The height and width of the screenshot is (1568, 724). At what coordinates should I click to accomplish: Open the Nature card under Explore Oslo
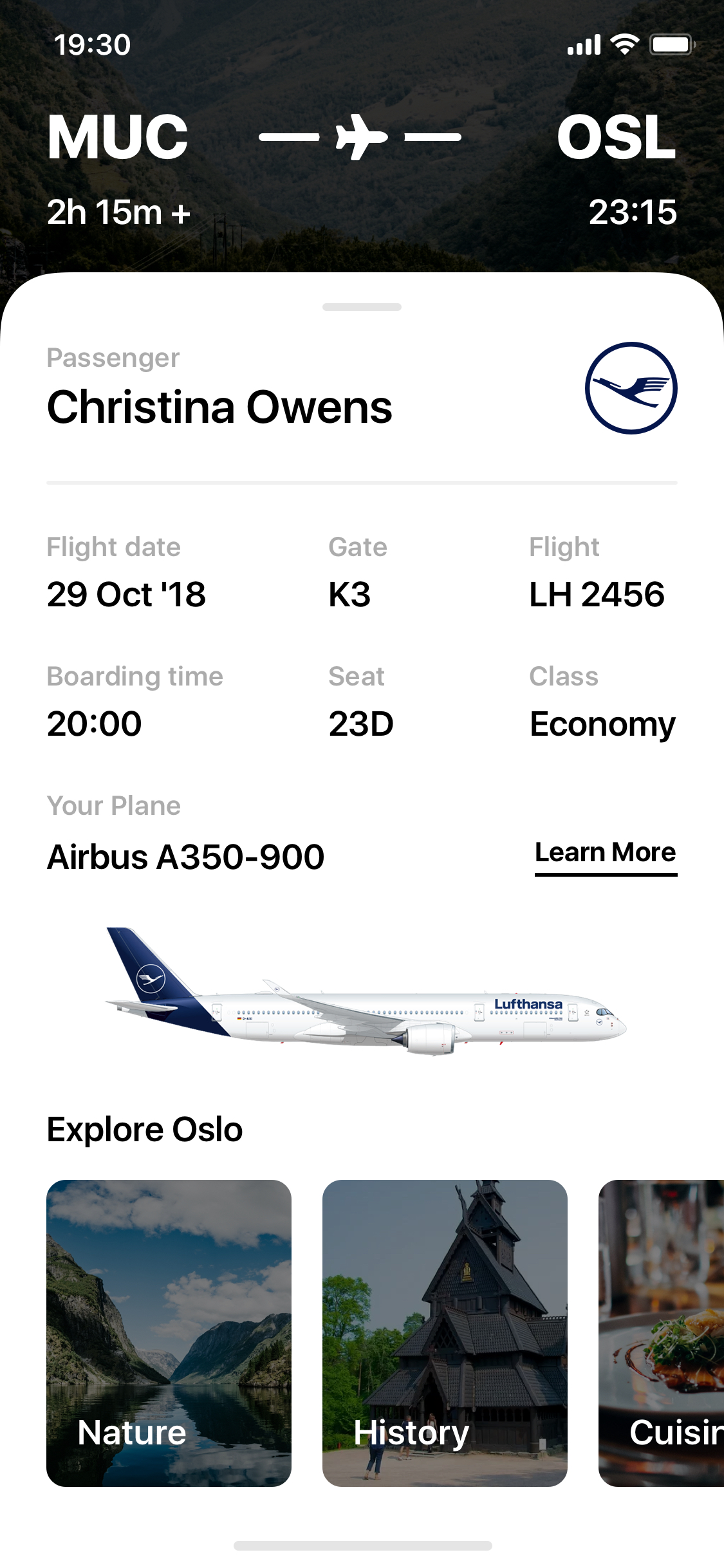coord(169,1333)
